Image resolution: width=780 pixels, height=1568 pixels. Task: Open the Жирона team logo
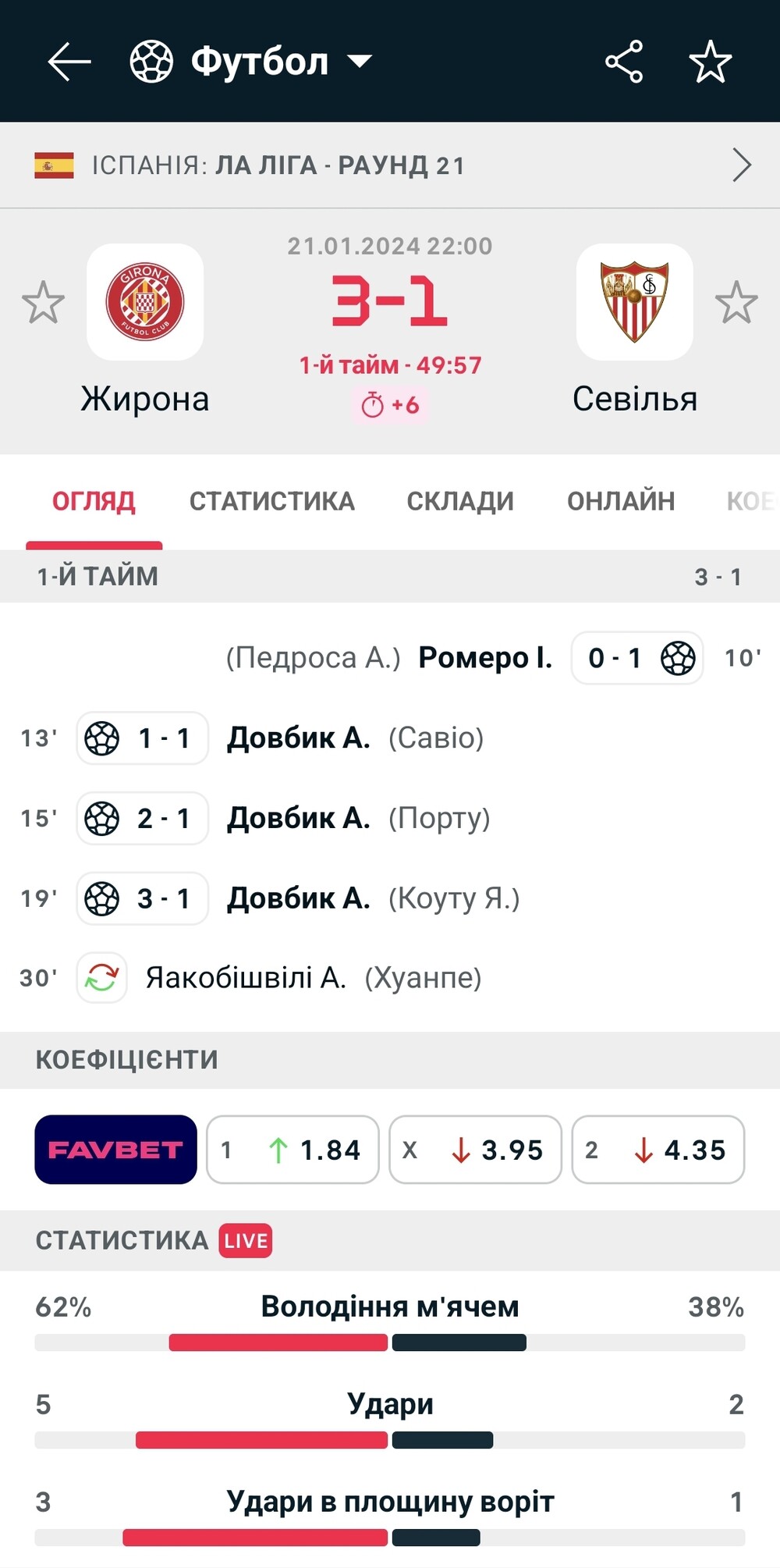point(145,302)
